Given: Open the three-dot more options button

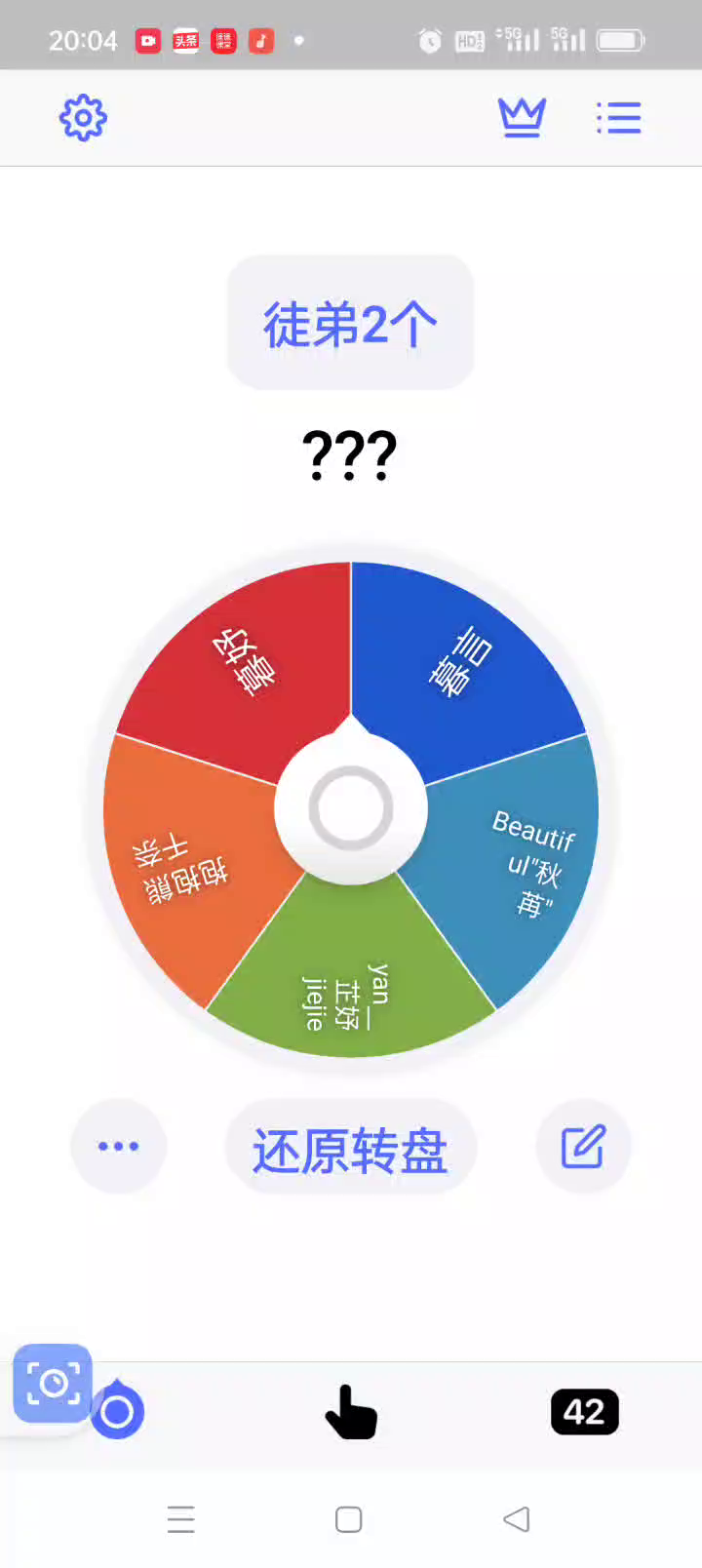Looking at the screenshot, I should 118,1146.
